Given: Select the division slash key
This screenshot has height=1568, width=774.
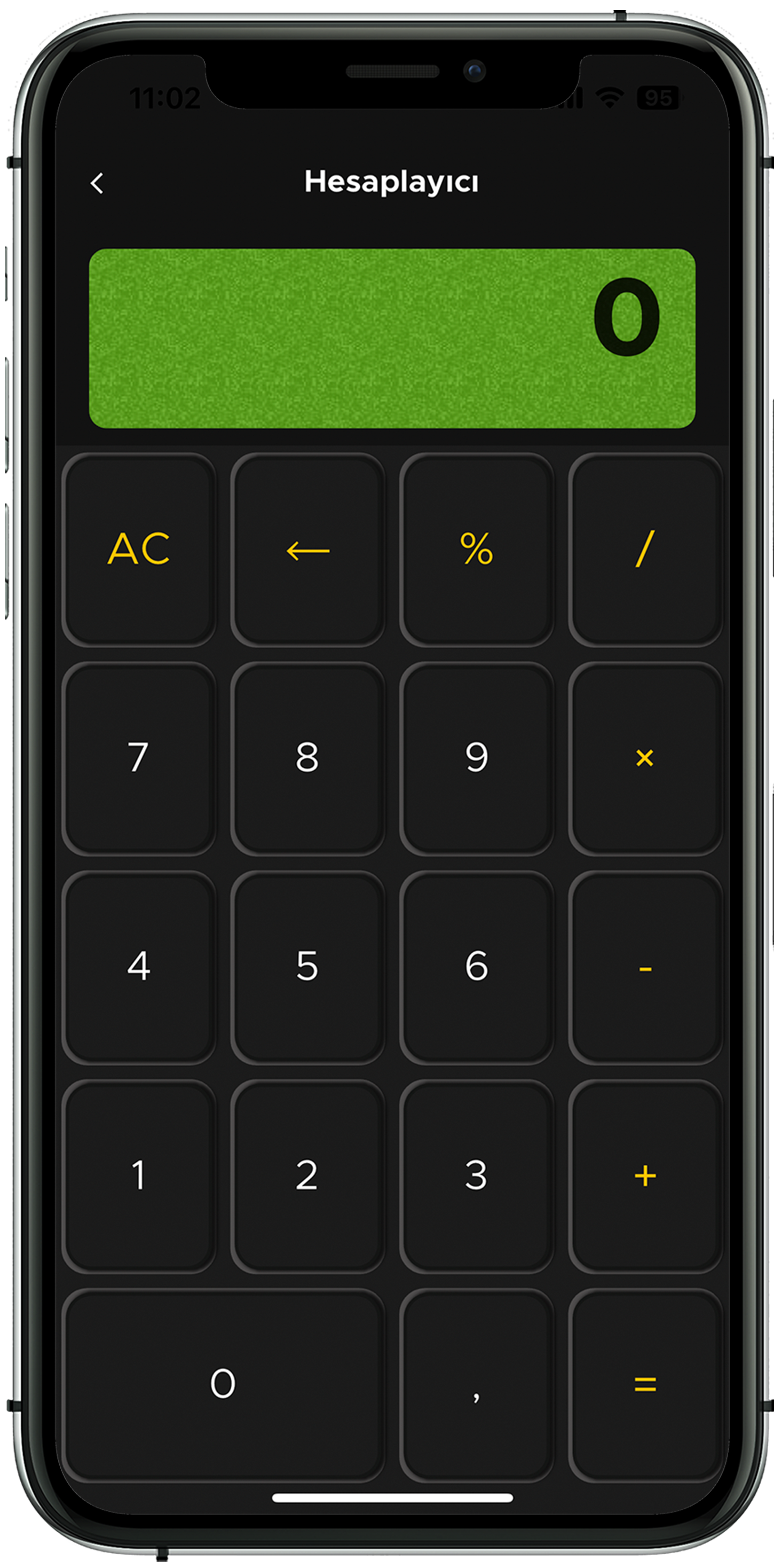Looking at the screenshot, I should tap(645, 549).
